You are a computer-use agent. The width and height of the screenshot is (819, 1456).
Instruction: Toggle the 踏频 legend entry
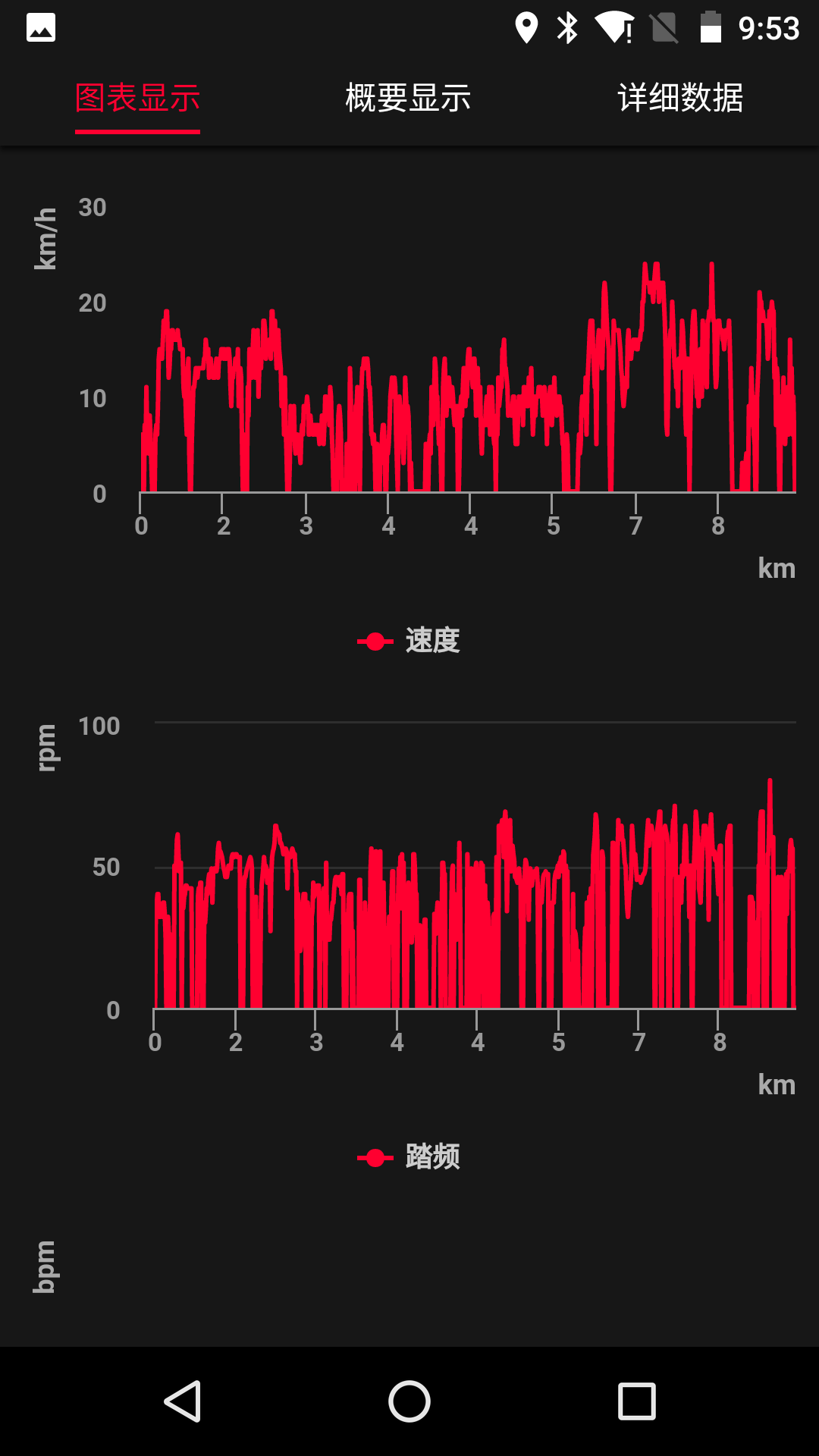pos(409,1157)
